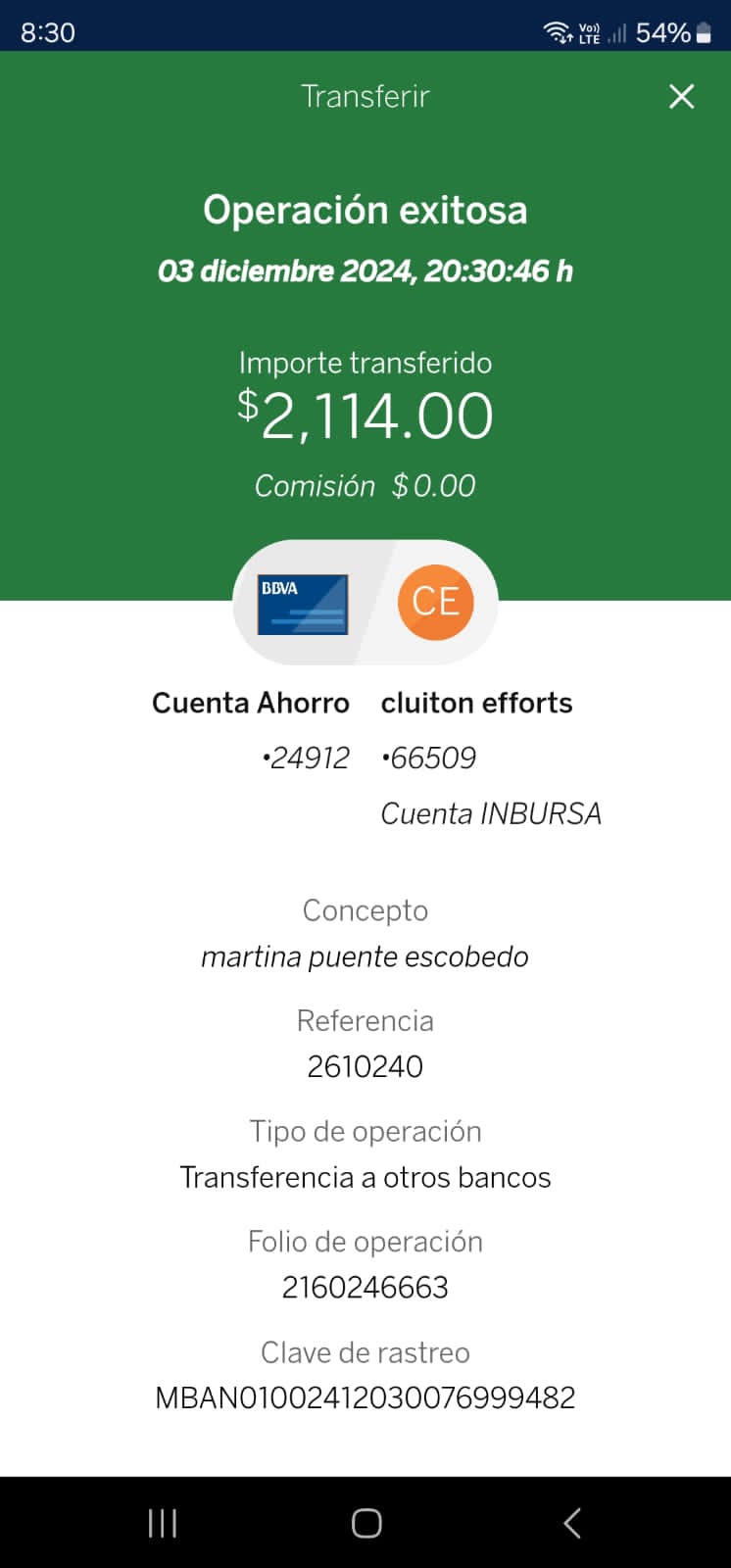
Task: Open the recent apps view
Action: point(163,1523)
